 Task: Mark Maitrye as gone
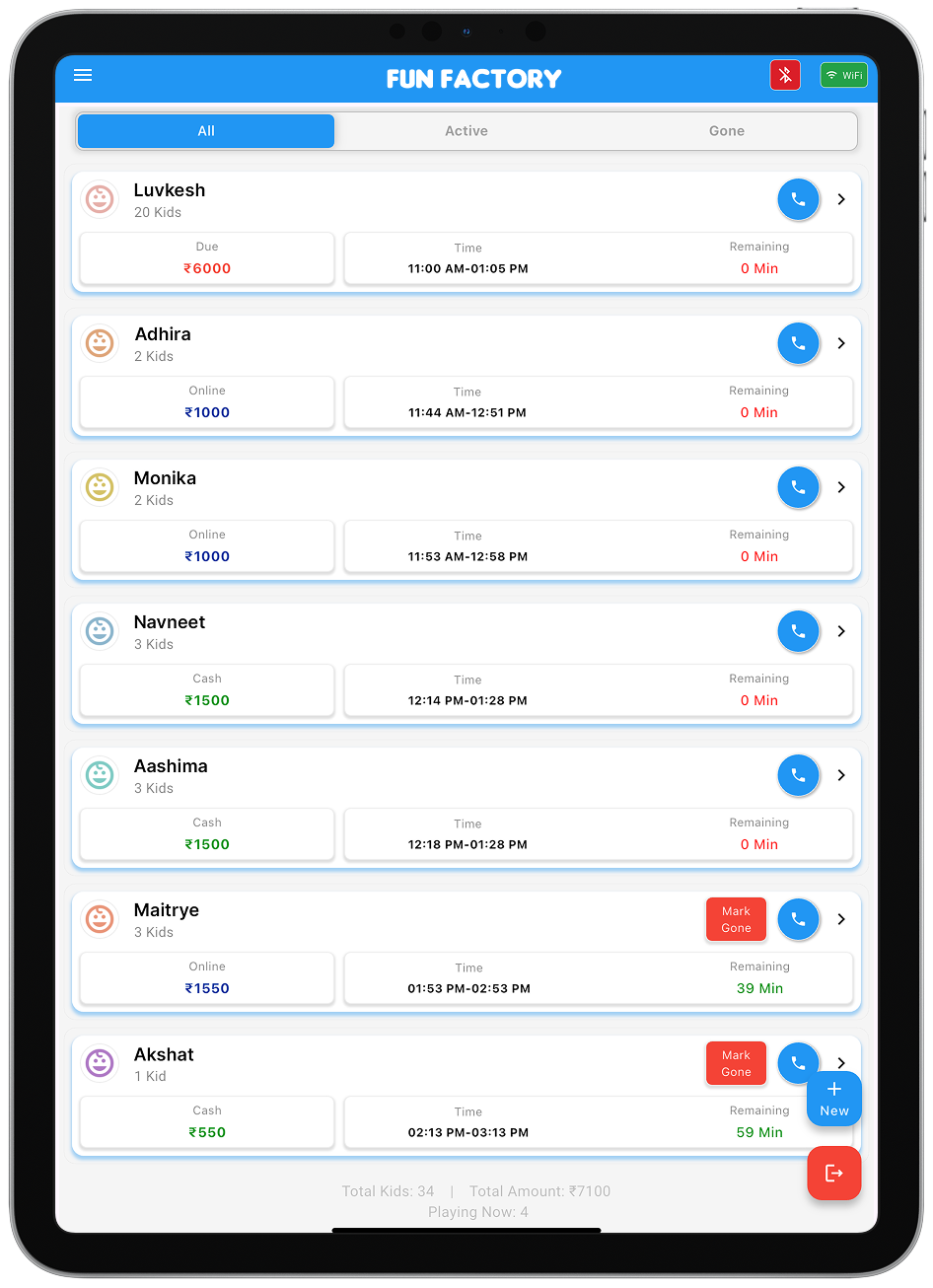pyautogui.click(x=736, y=919)
